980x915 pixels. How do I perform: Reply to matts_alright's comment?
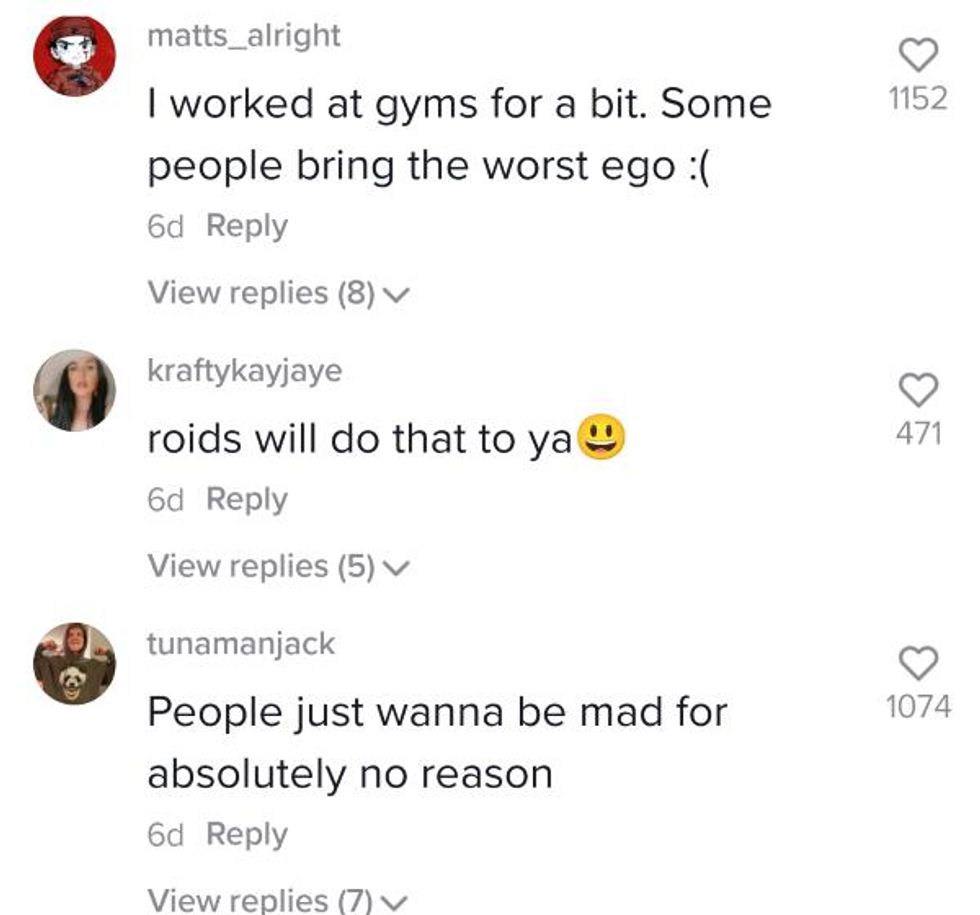pyautogui.click(x=246, y=226)
